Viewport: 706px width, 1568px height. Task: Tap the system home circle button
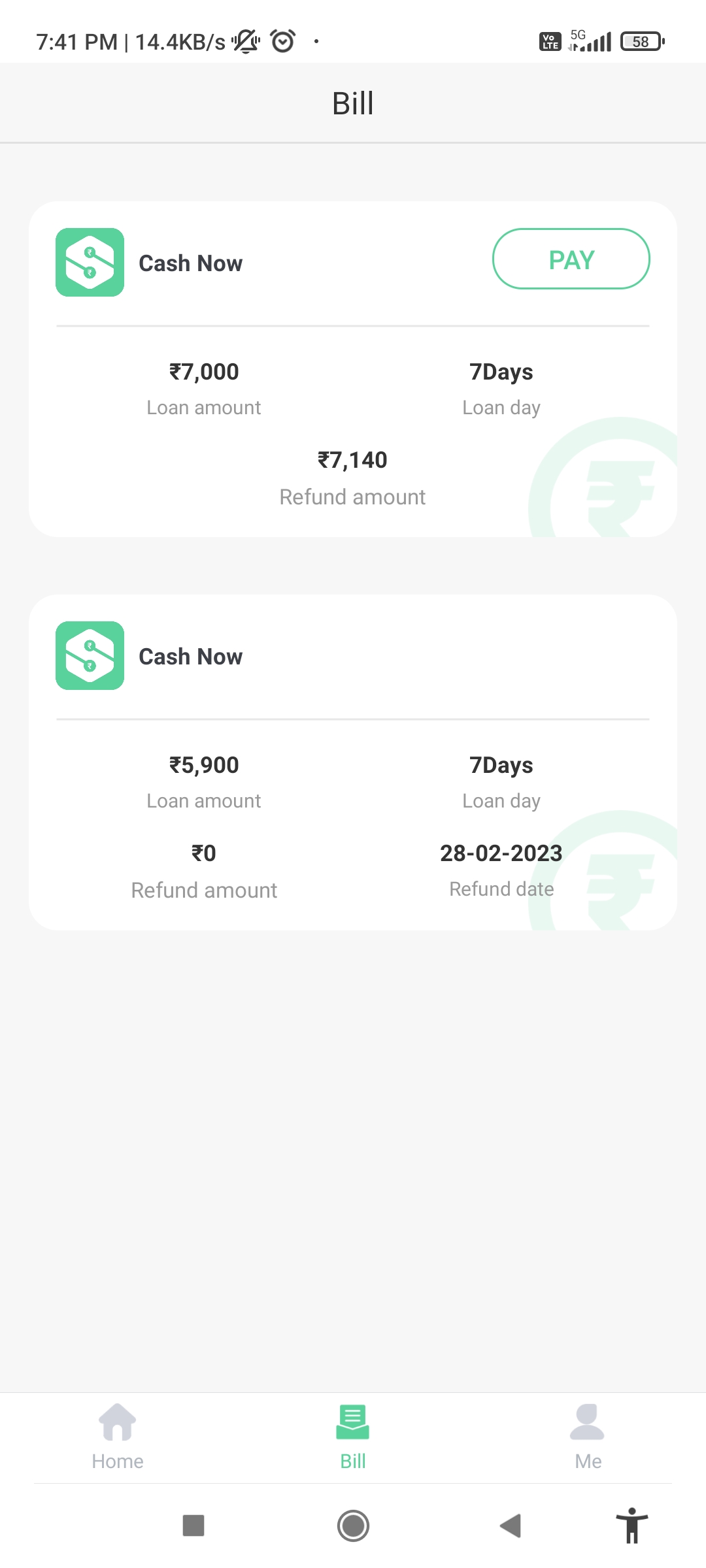point(353,1526)
